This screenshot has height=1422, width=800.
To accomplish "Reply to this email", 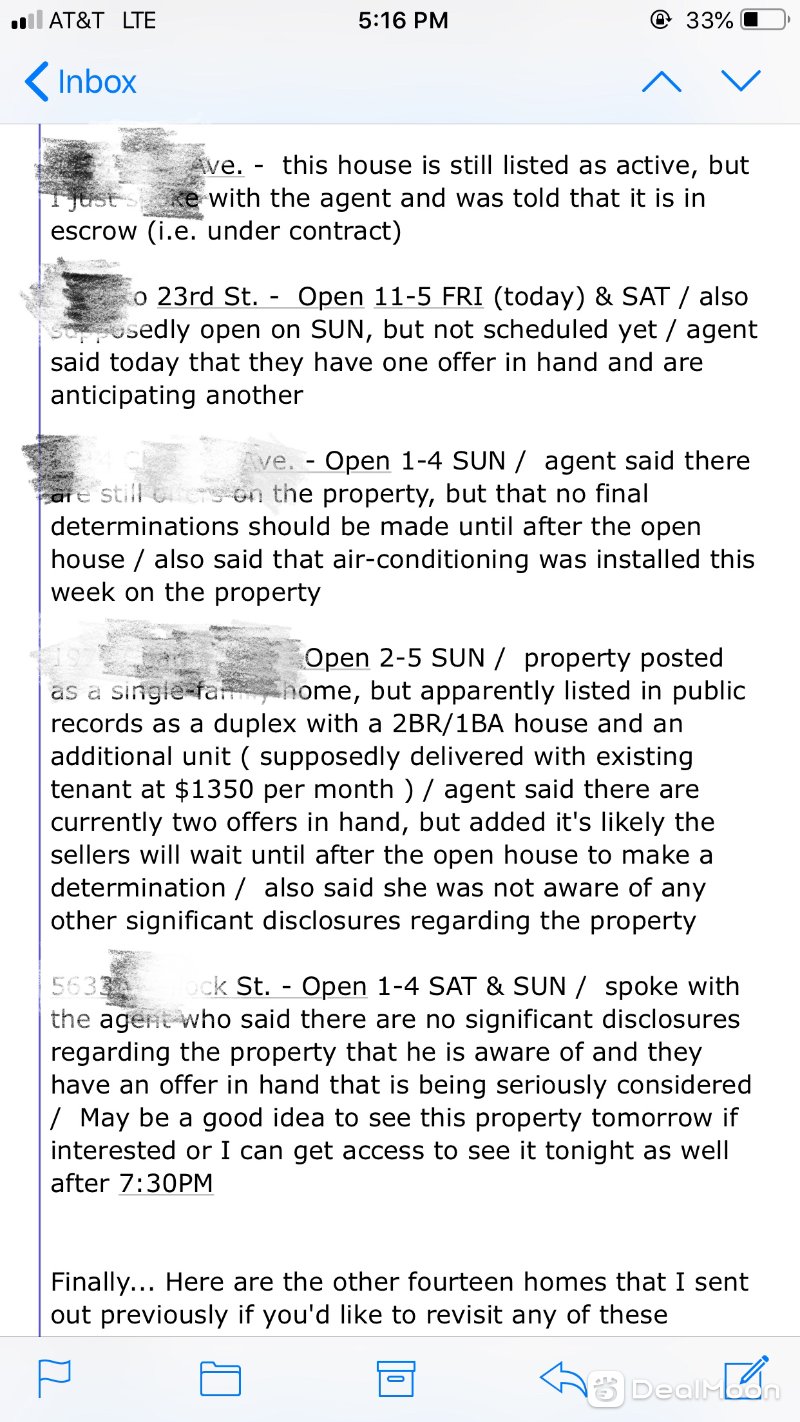I will 563,1378.
